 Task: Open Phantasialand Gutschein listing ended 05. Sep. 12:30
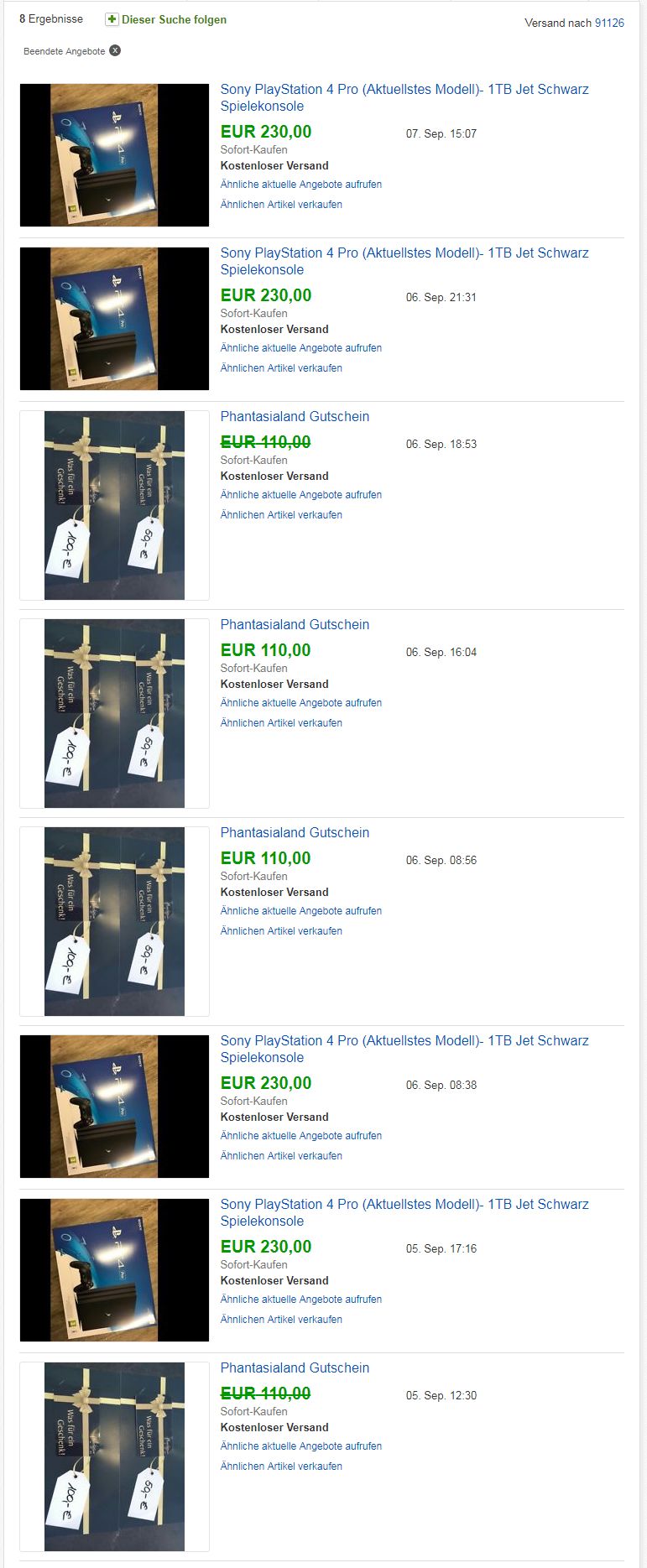coord(295,1367)
